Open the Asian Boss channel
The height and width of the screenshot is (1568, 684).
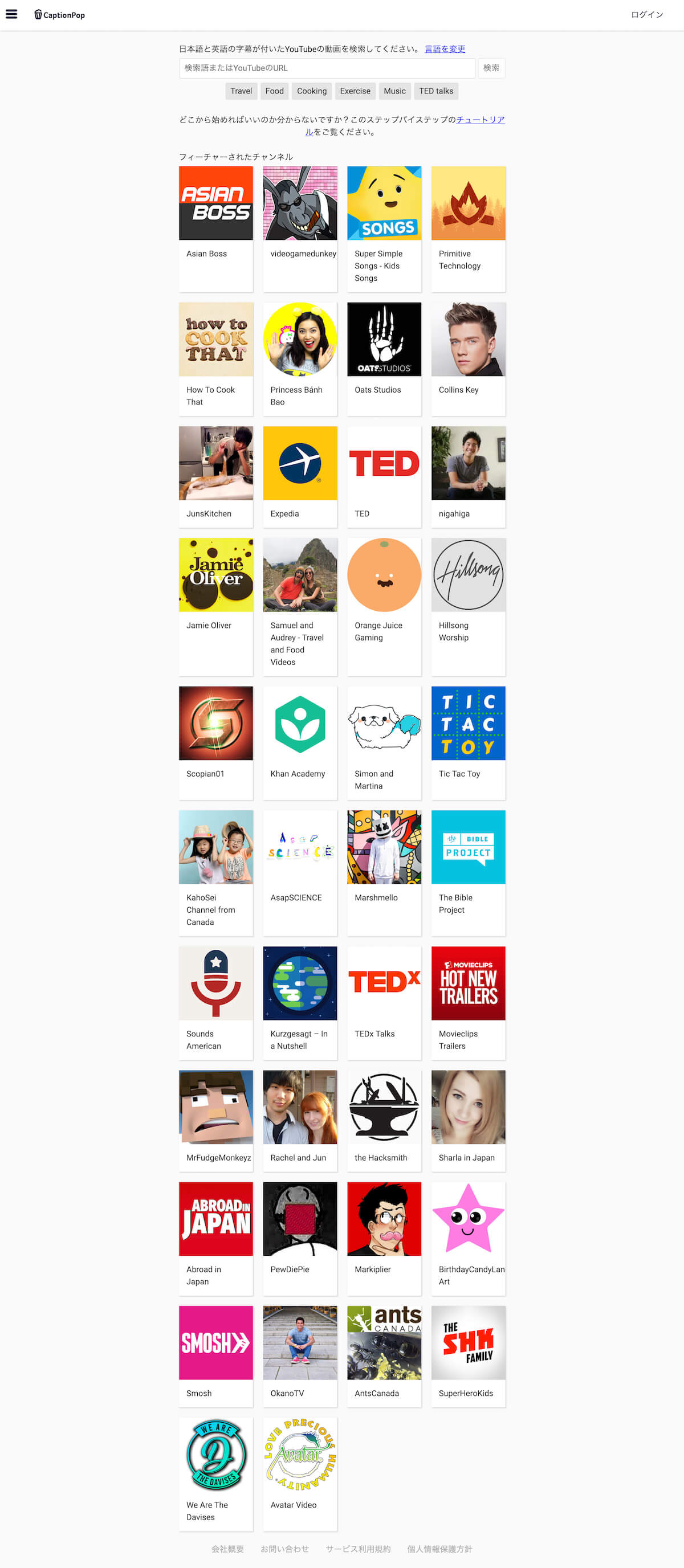216,229
